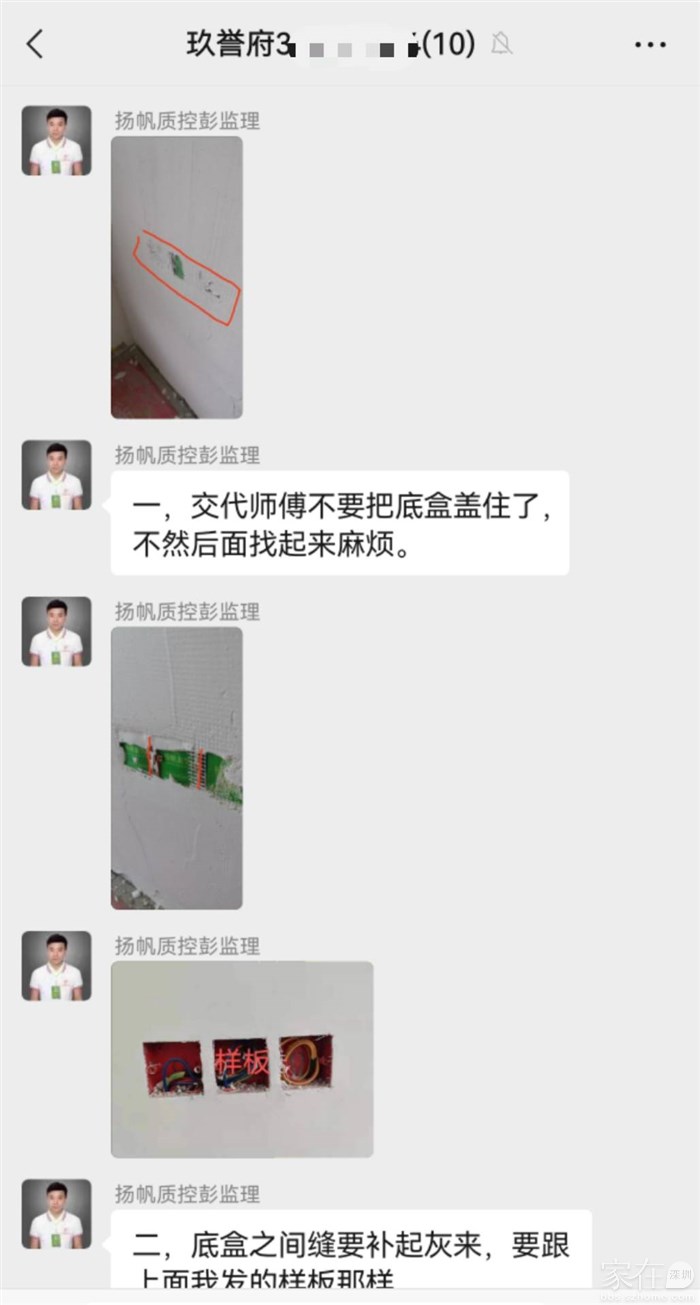Open the 样板 sample boxes photo
This screenshot has width=700, height=1305.
[x=241, y=1060]
